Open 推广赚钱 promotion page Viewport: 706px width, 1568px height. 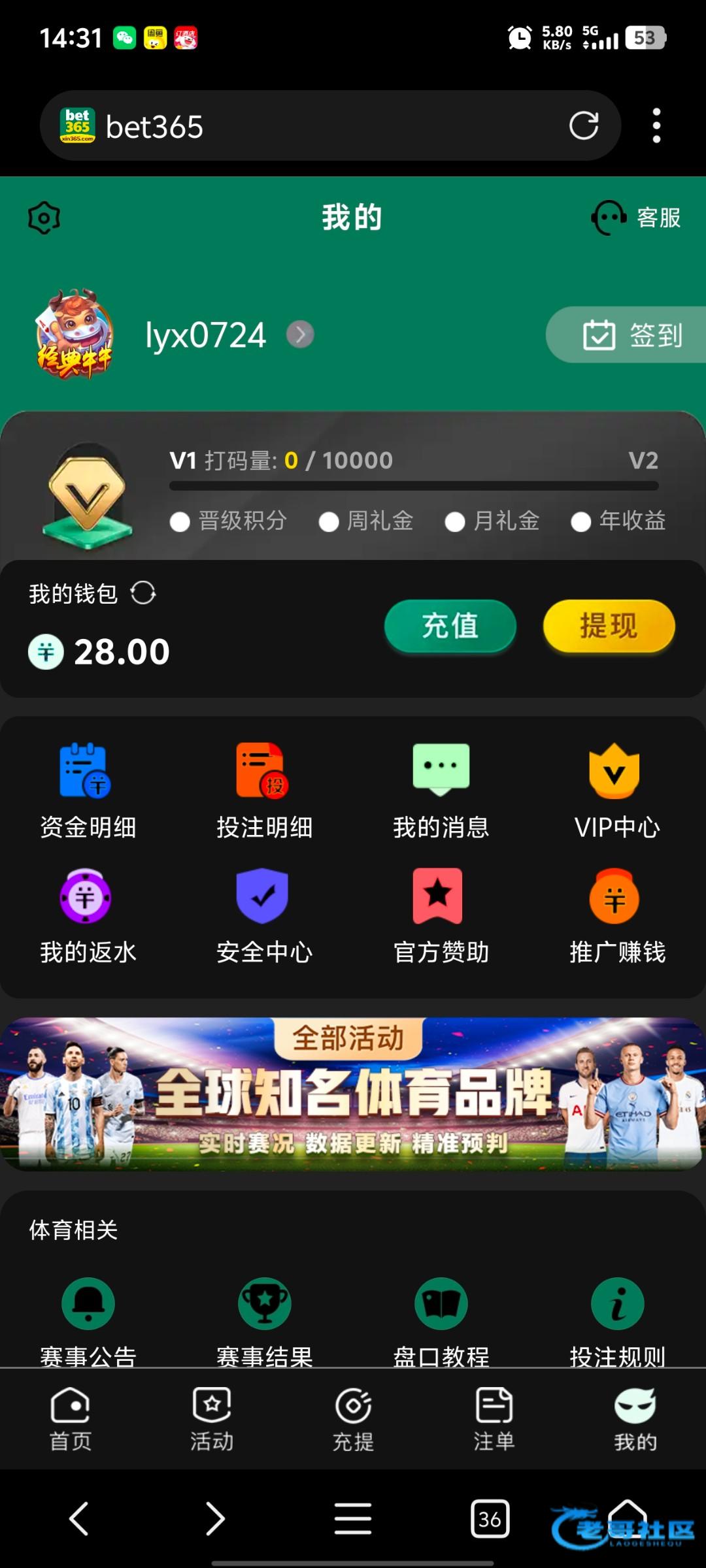617,916
